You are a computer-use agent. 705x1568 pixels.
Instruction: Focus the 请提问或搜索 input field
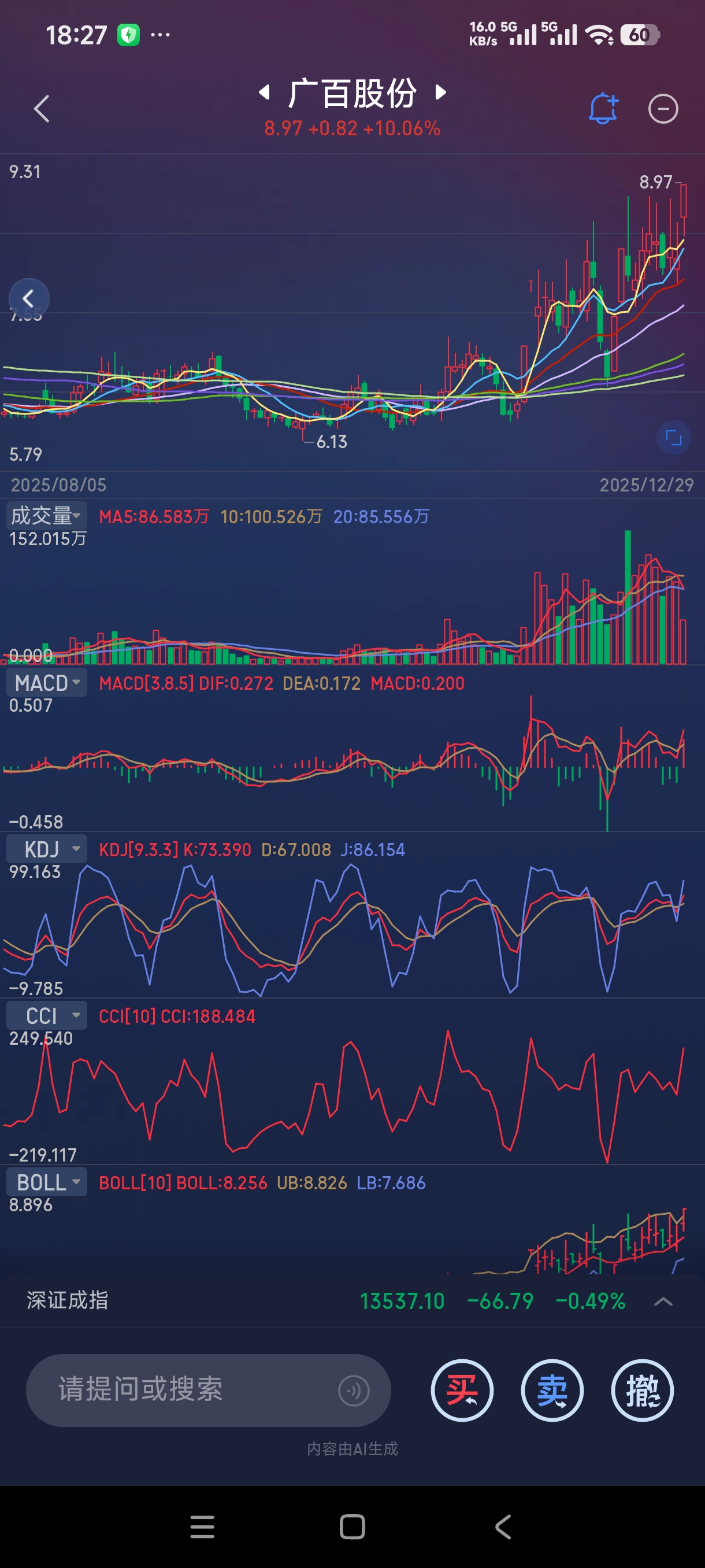(183, 1390)
